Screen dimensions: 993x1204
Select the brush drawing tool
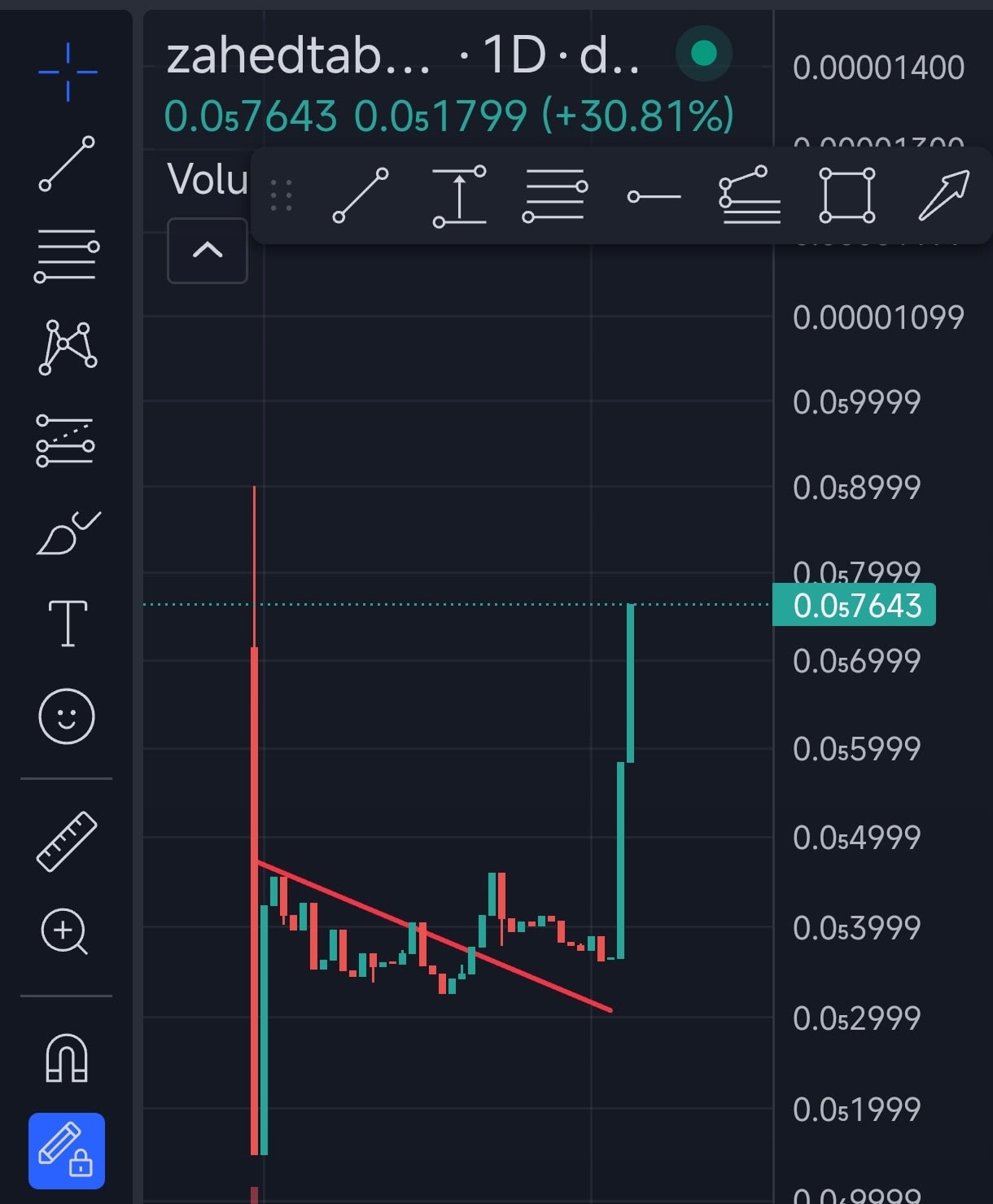pos(68,533)
